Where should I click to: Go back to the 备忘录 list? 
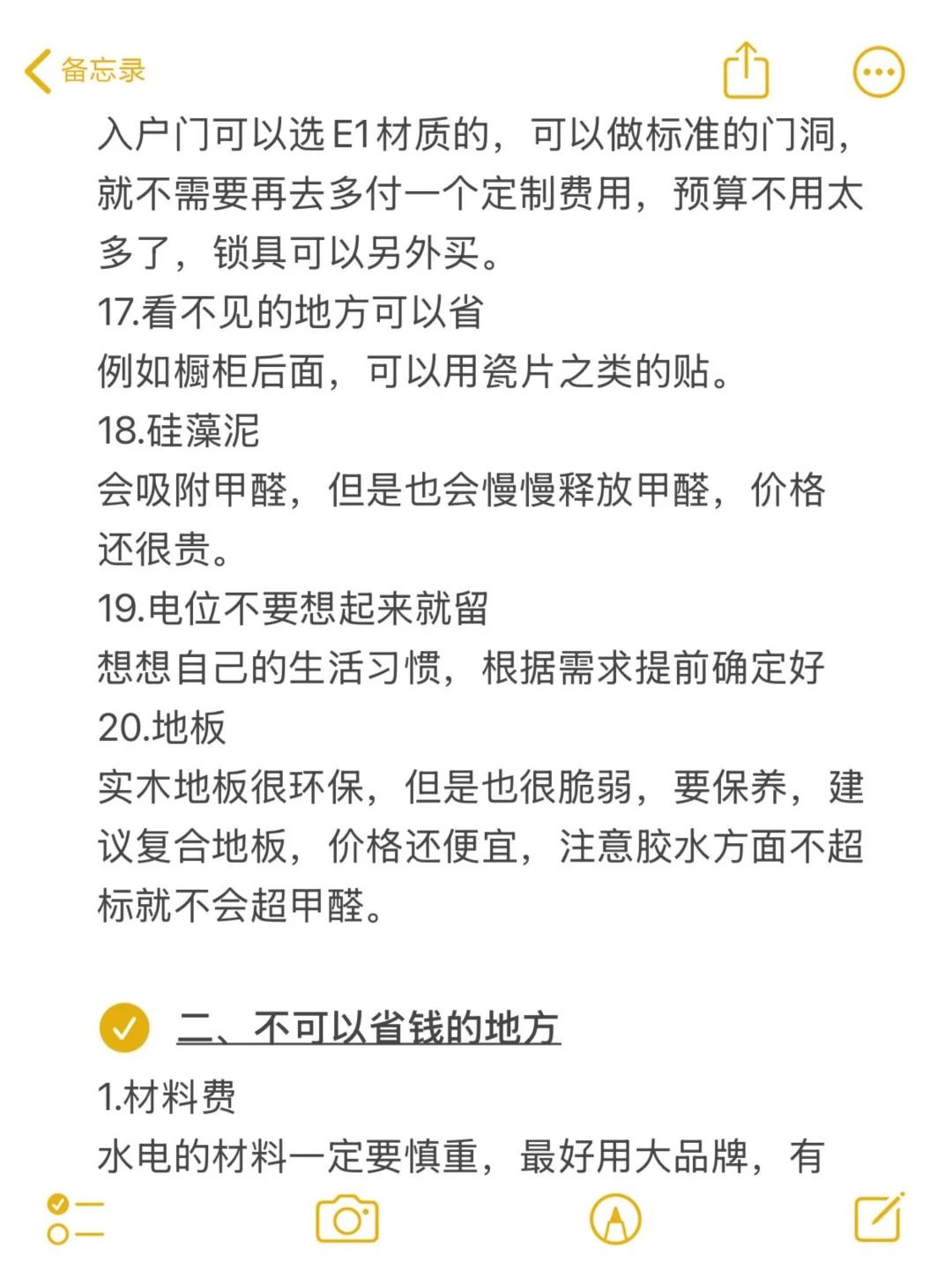coord(86,71)
